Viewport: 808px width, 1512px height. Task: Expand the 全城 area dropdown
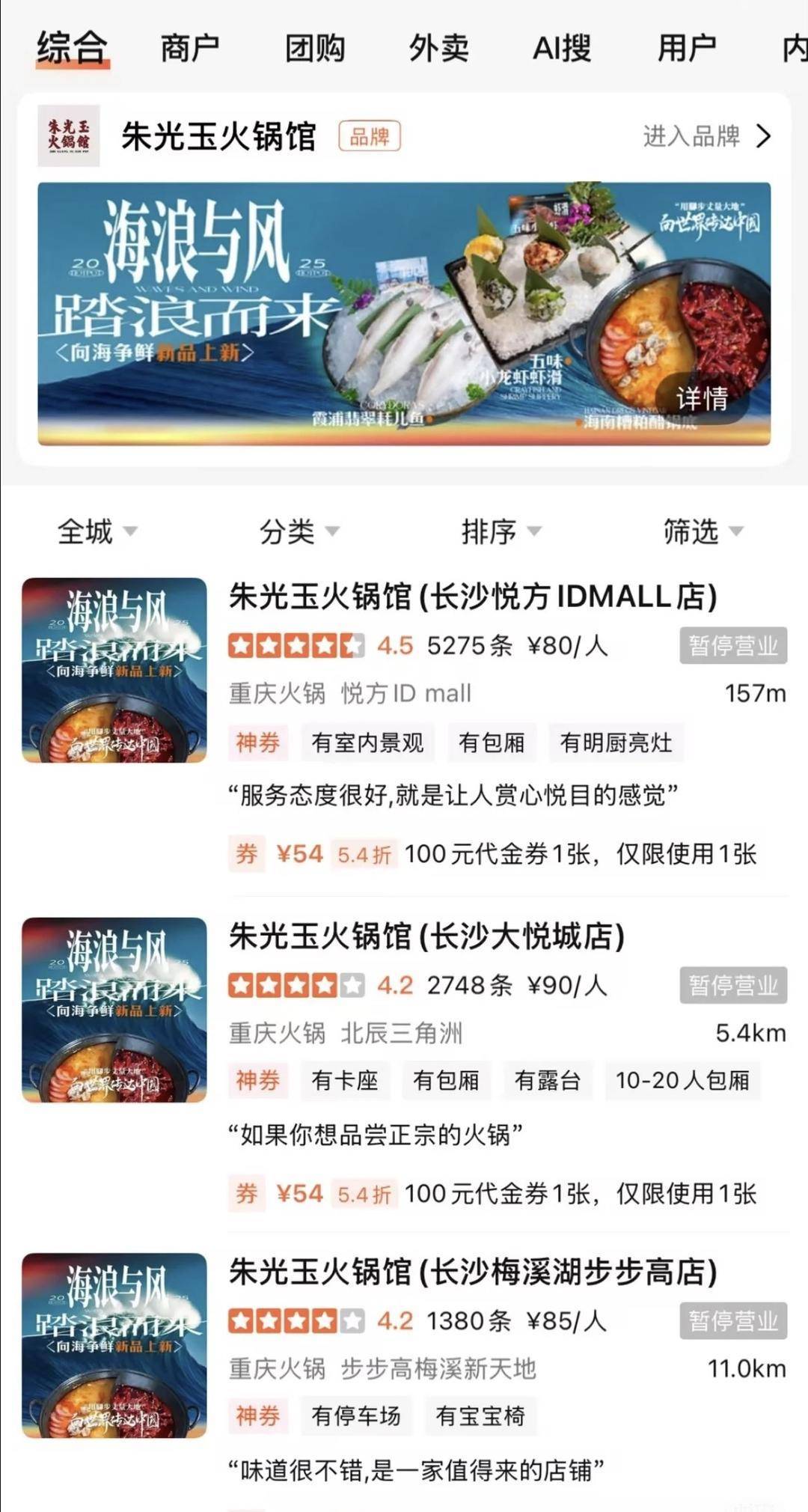click(97, 531)
